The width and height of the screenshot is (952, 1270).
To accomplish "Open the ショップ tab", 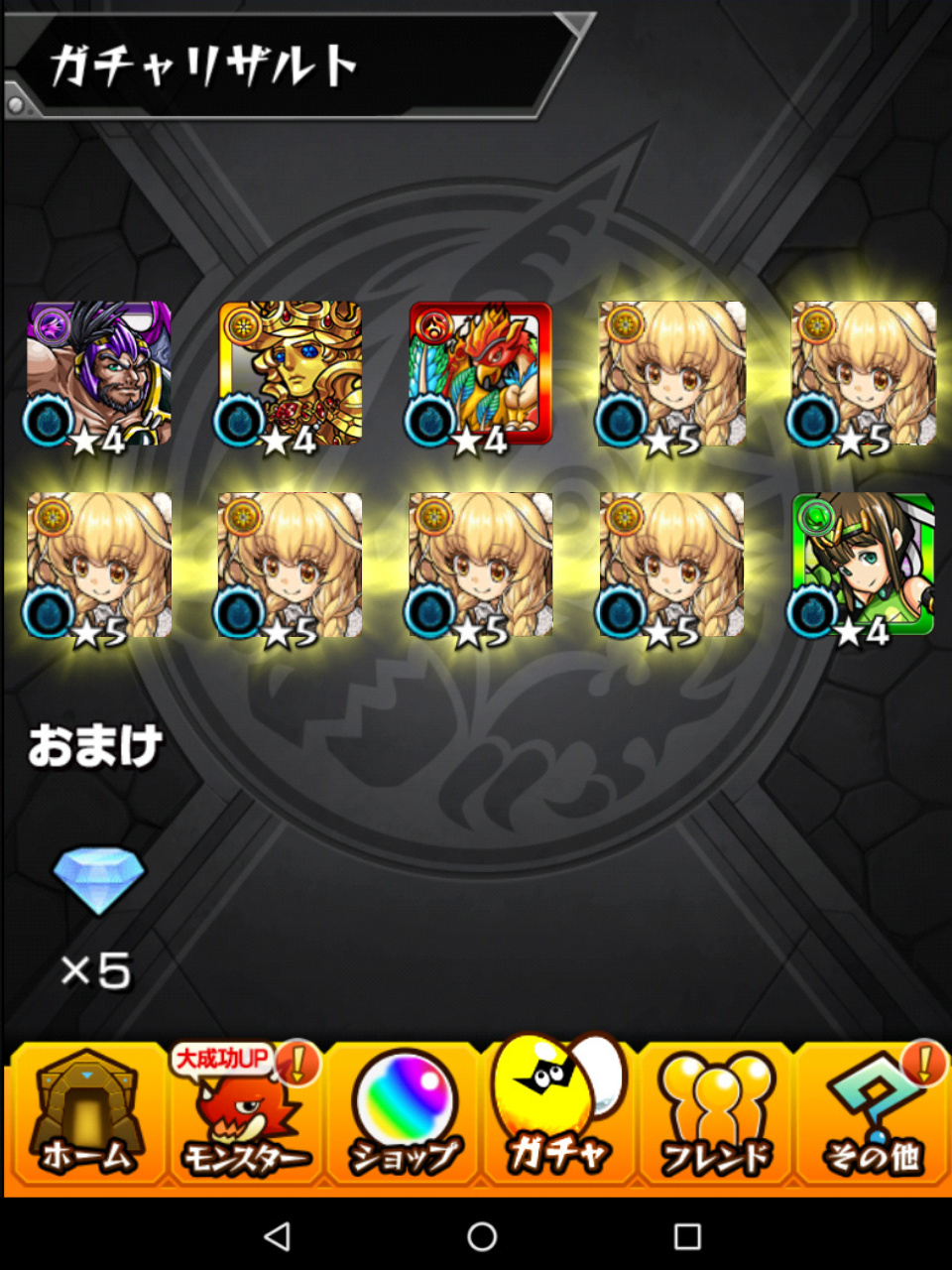I will [405, 1115].
